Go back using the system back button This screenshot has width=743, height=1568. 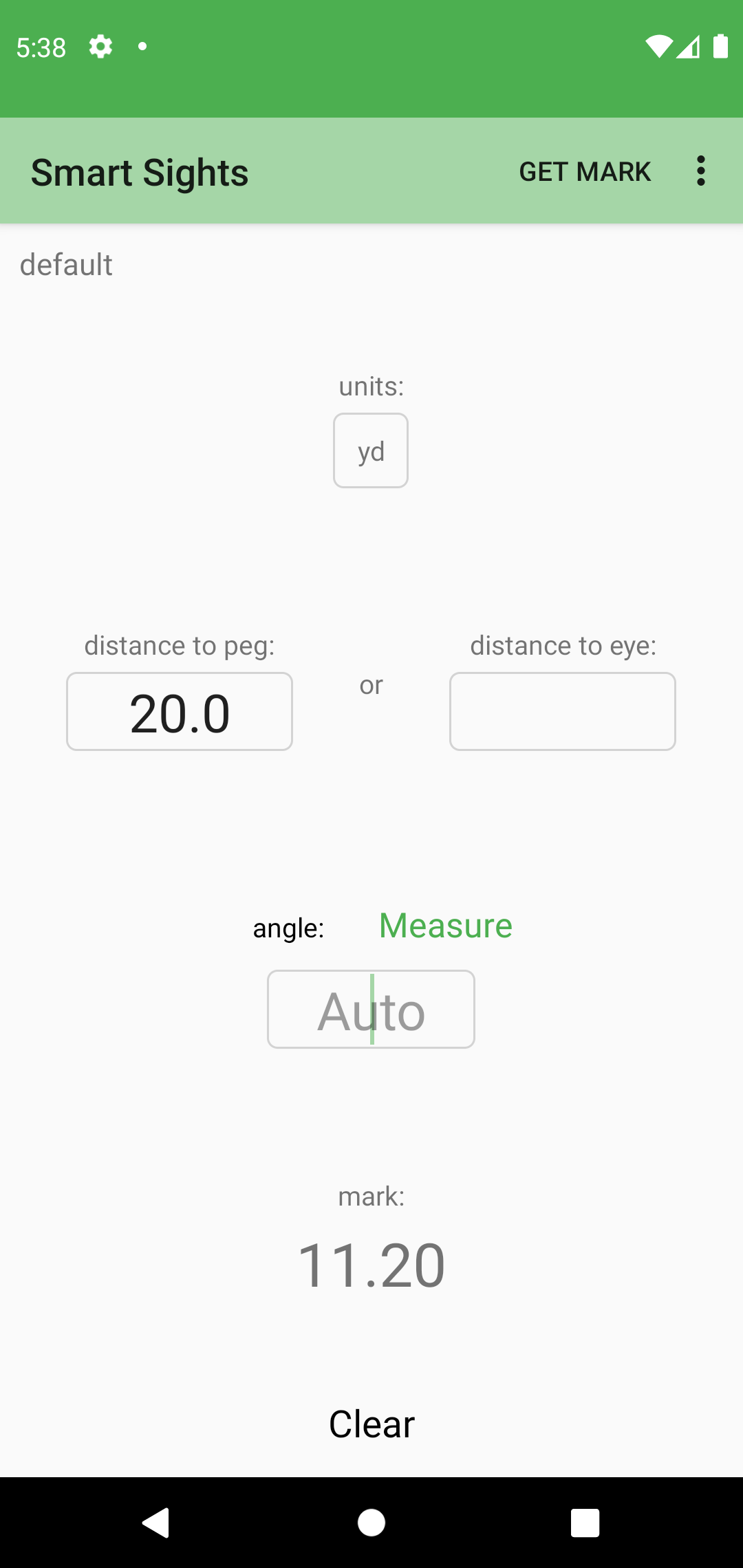(x=156, y=1523)
